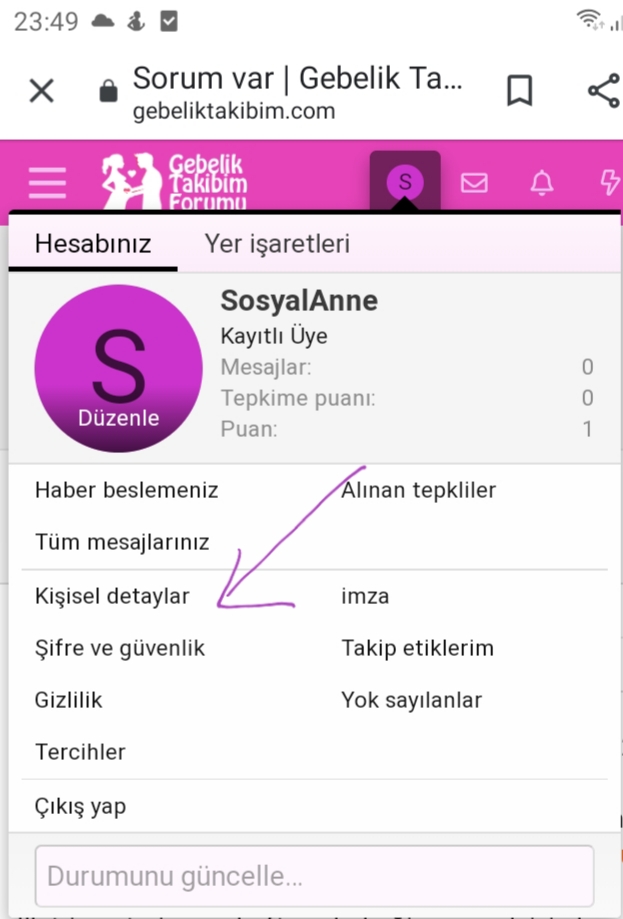Open the lightning bolt what's new icon
623x919 pixels.
point(608,182)
